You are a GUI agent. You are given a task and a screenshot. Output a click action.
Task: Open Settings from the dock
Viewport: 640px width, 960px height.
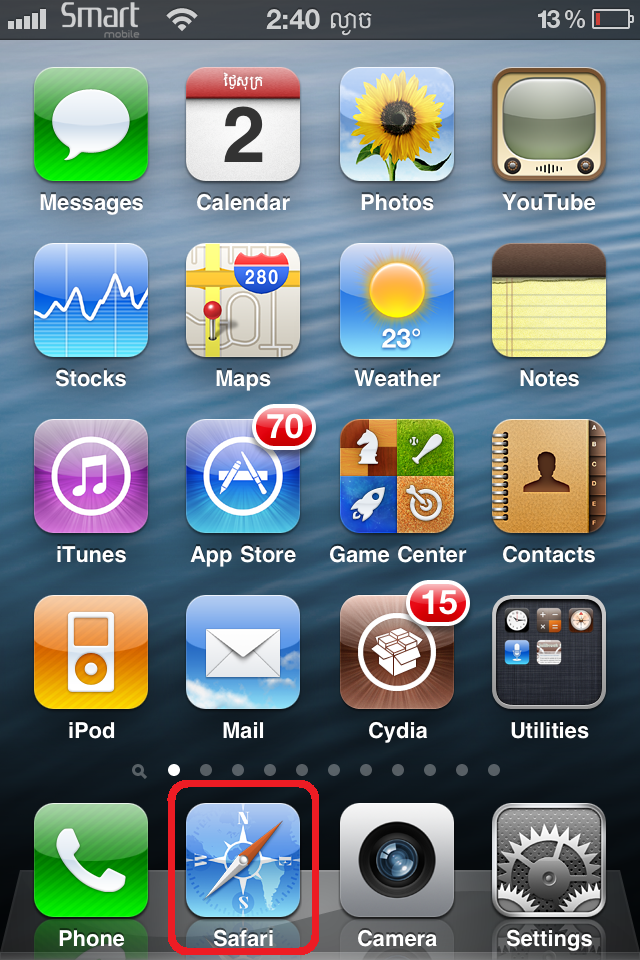point(549,860)
